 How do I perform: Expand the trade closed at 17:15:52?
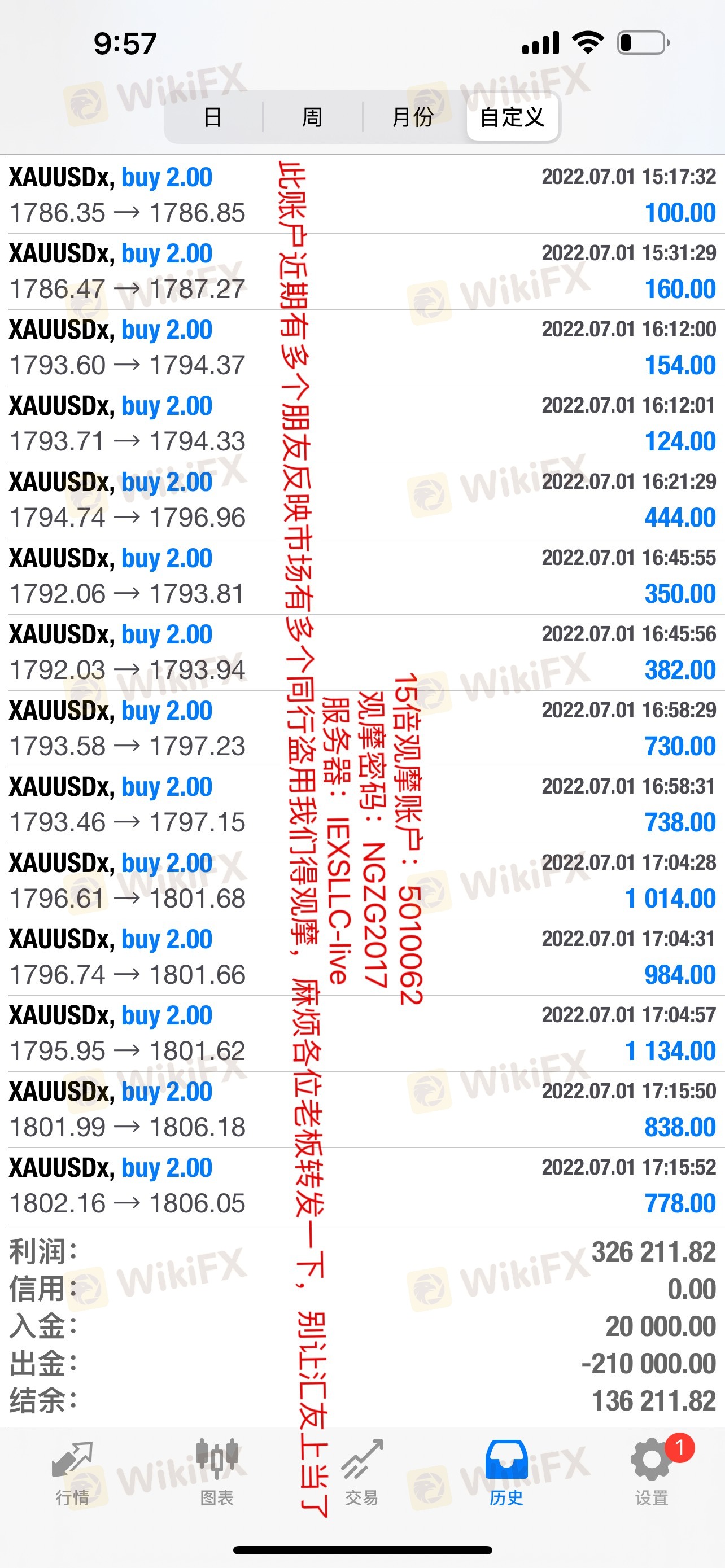click(x=362, y=1186)
